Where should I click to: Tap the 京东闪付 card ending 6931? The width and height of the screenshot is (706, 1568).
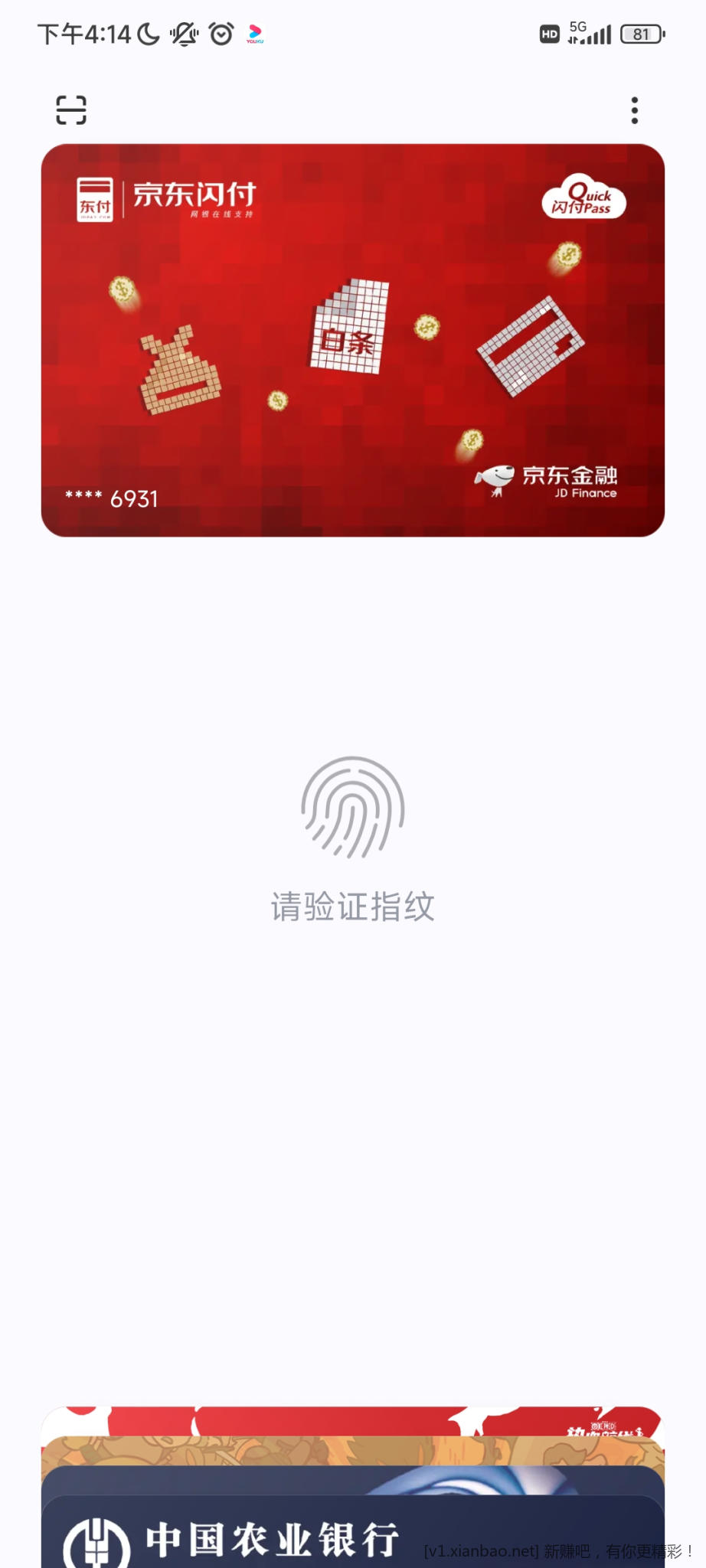pyautogui.click(x=352, y=341)
